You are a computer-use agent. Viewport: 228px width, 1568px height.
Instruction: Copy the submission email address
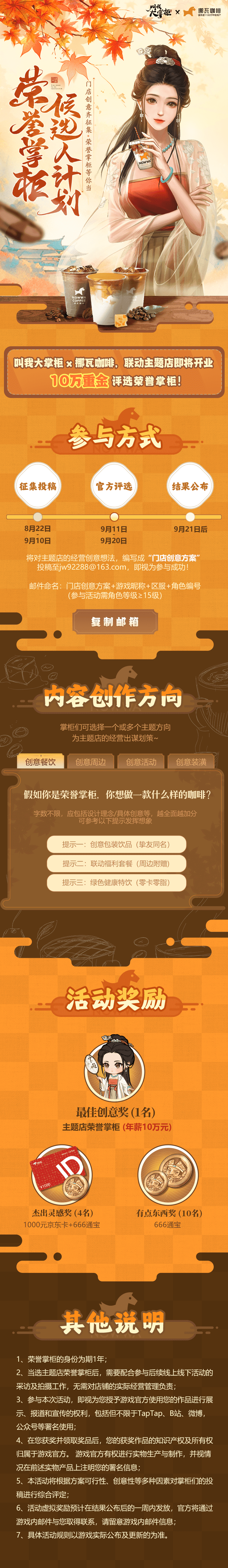click(x=114, y=621)
